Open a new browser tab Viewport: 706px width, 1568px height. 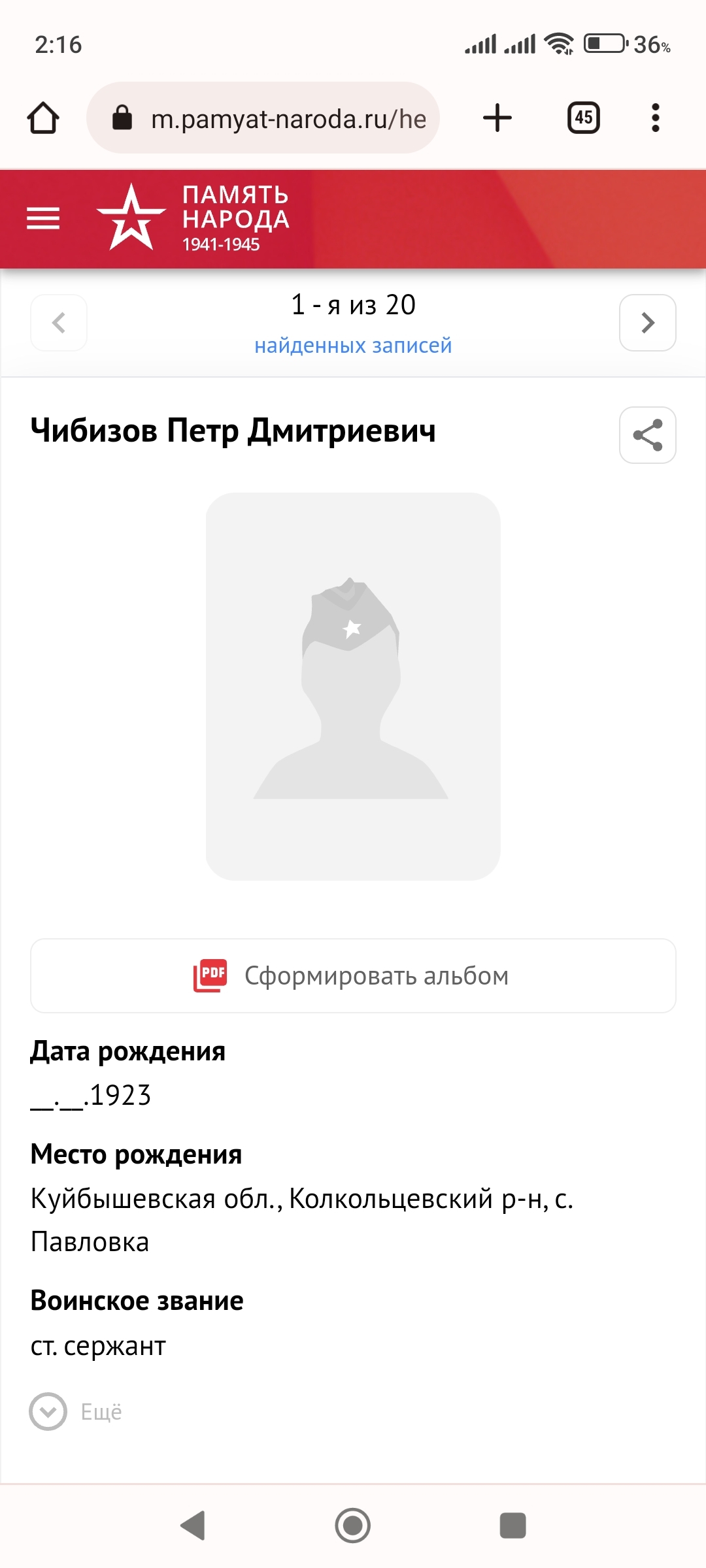(497, 118)
